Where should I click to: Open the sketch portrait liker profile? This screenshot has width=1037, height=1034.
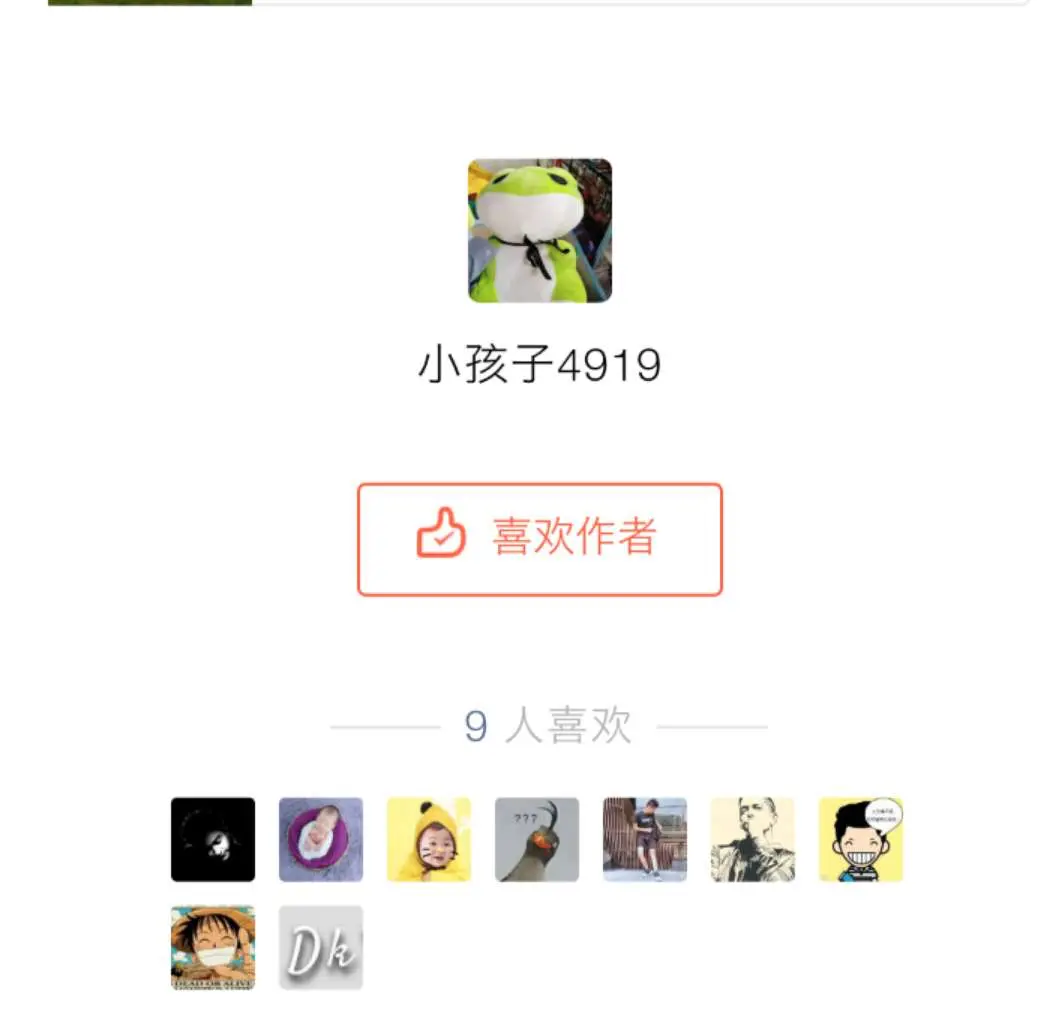753,839
